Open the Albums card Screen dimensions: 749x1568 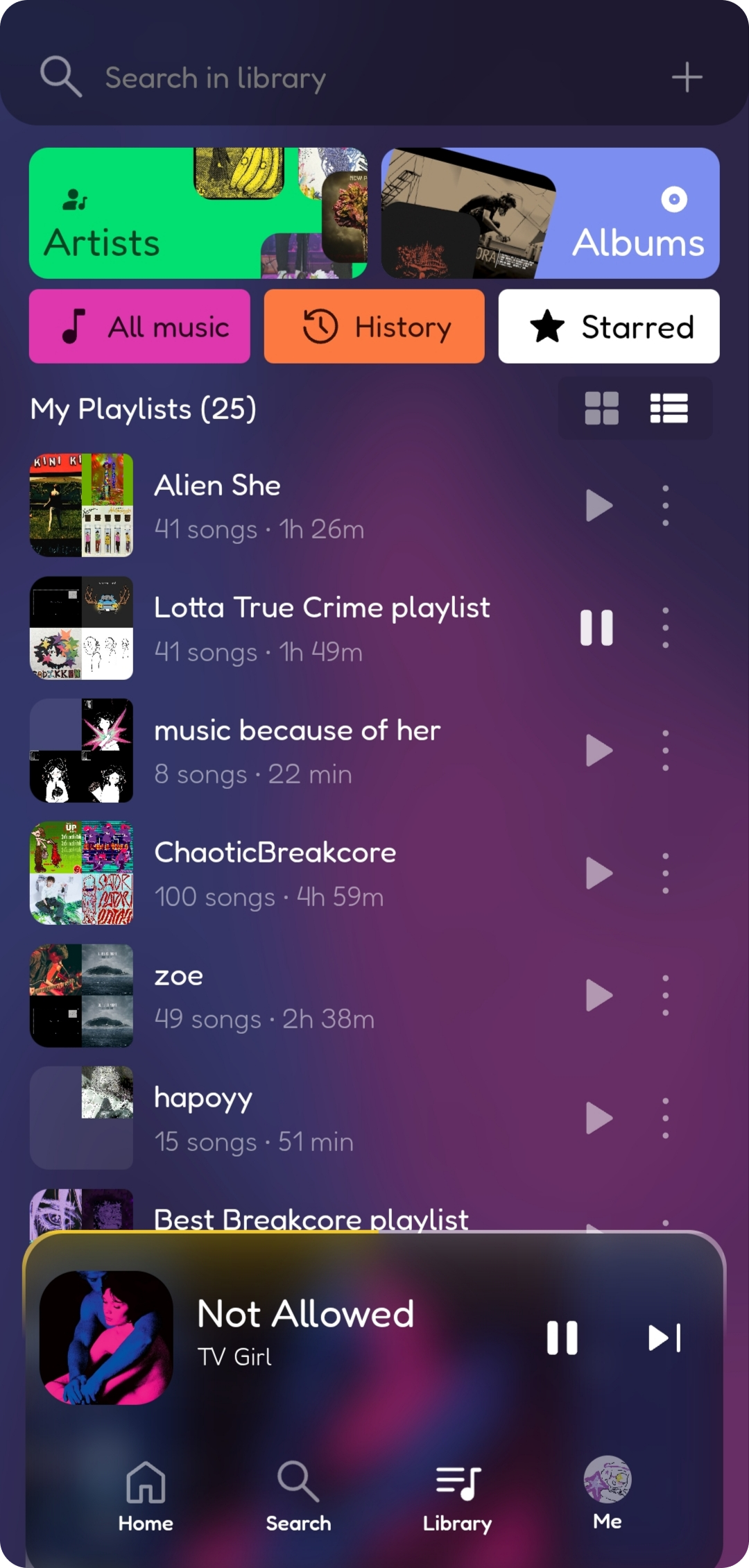tap(551, 213)
